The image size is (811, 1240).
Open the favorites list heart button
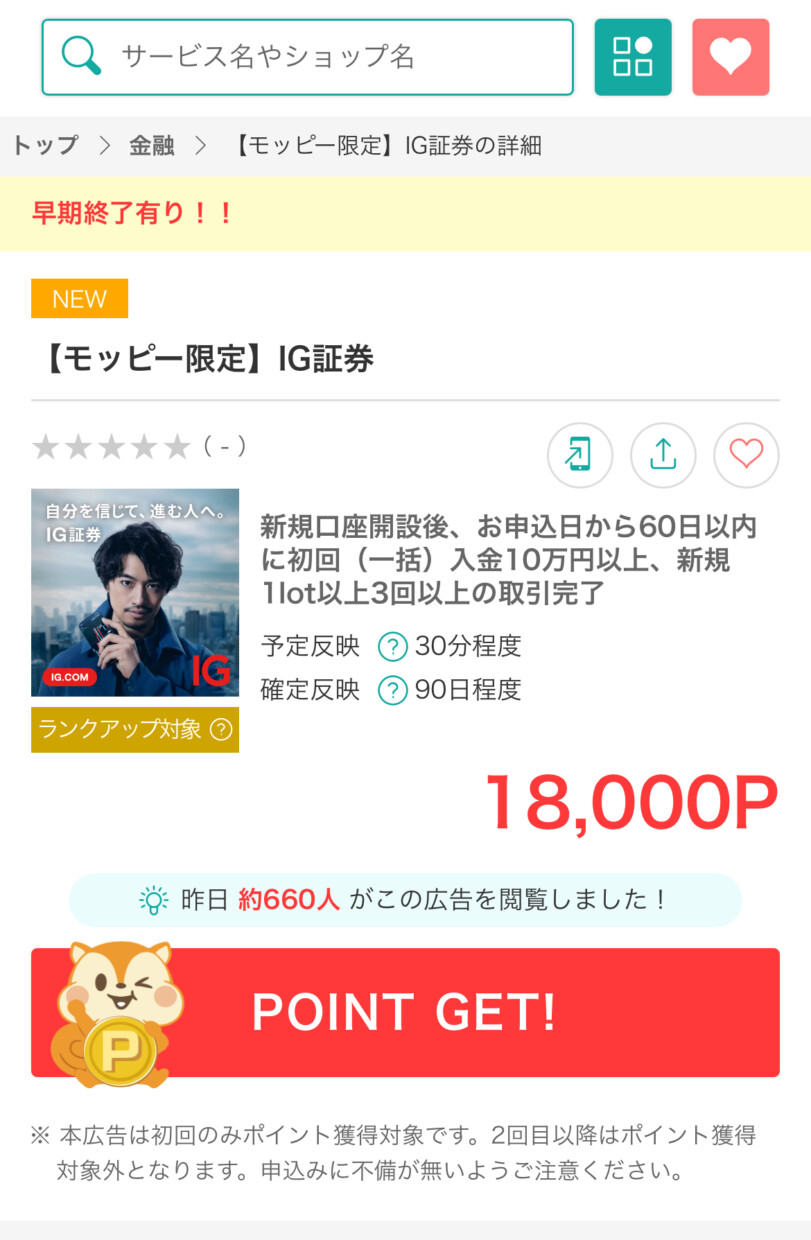[730, 57]
